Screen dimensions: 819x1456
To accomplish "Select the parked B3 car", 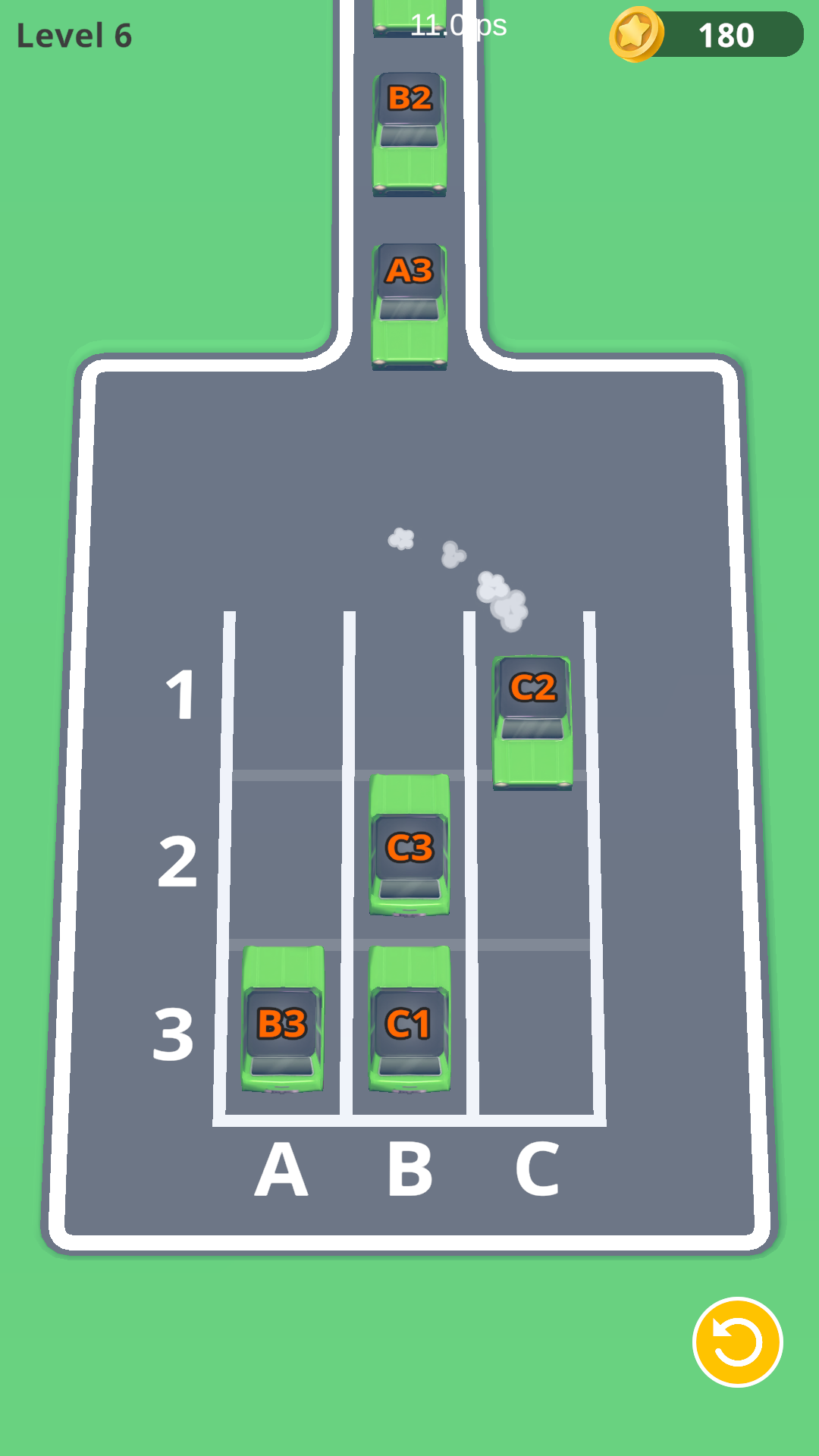I will [x=283, y=1020].
